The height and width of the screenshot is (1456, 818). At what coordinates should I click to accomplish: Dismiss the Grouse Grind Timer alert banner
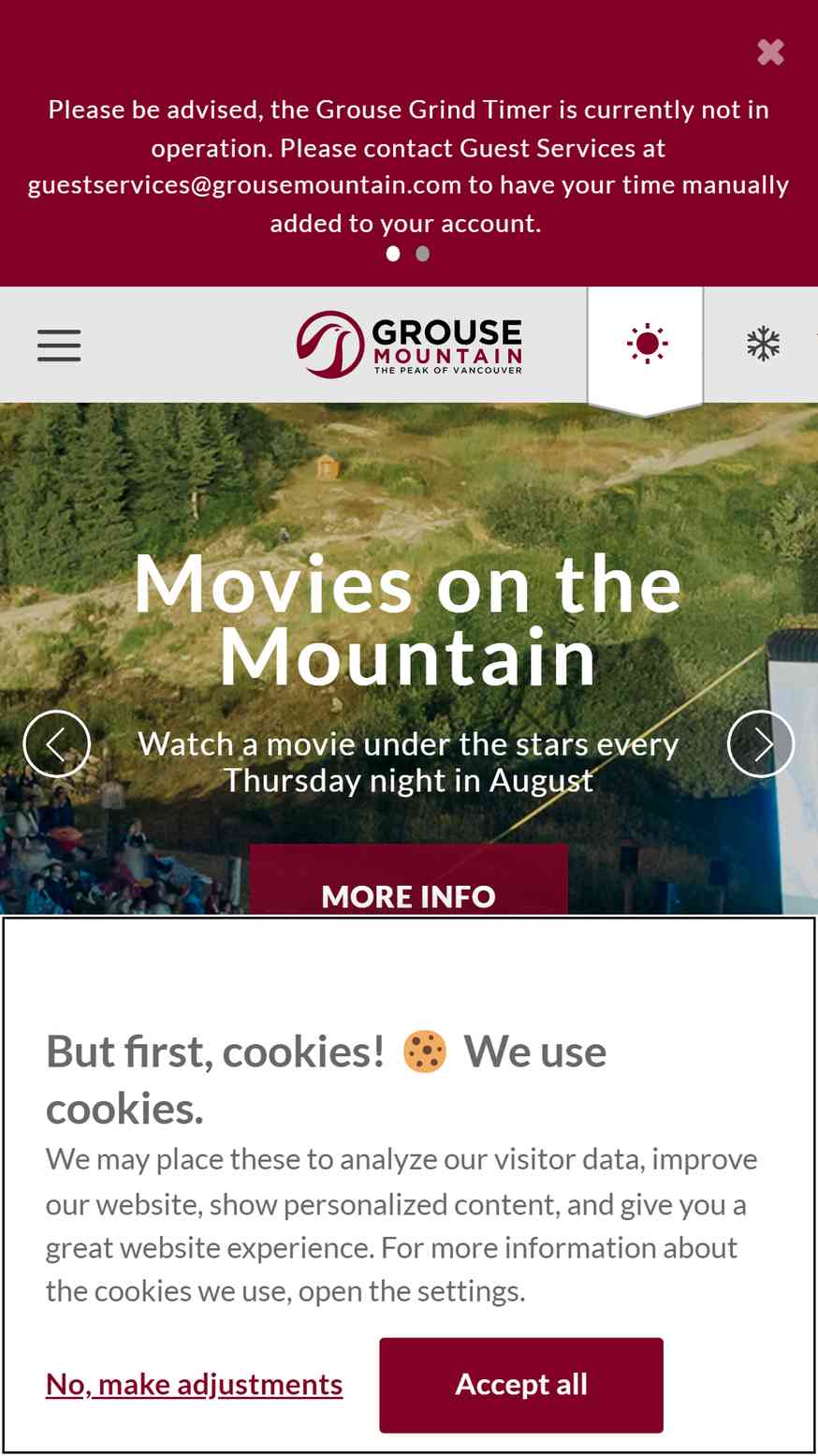[x=770, y=51]
